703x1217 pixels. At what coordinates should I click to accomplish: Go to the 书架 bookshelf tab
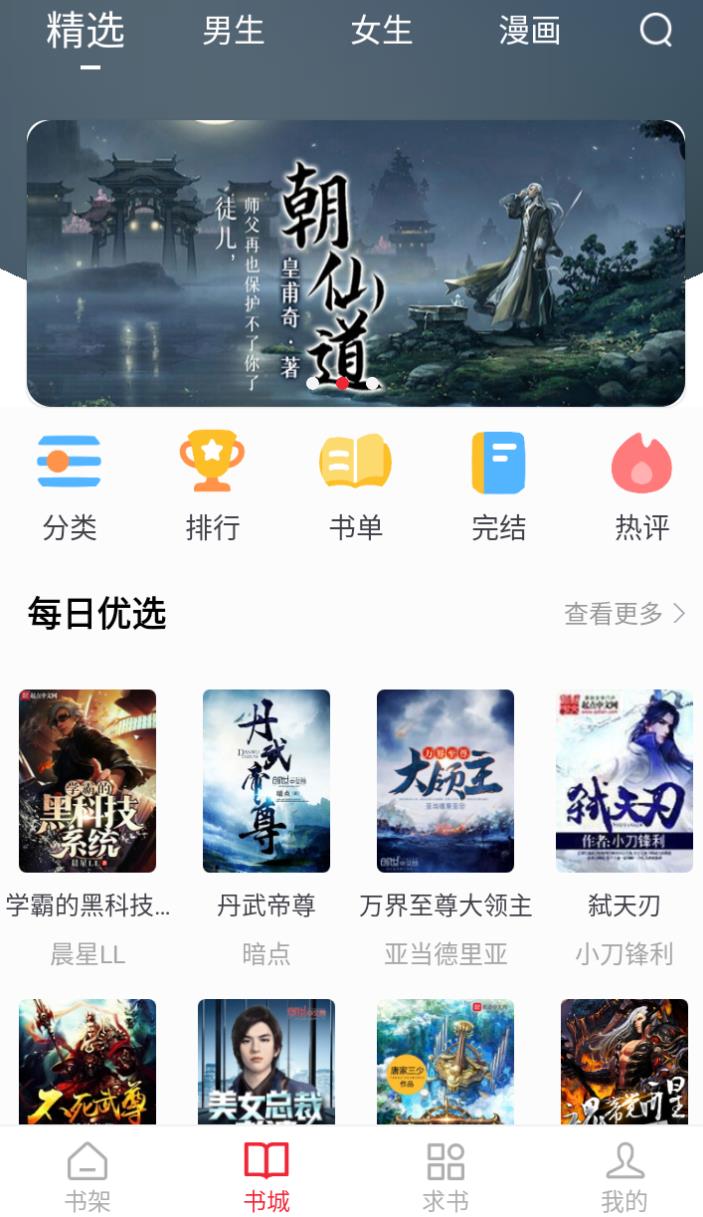point(87,1176)
